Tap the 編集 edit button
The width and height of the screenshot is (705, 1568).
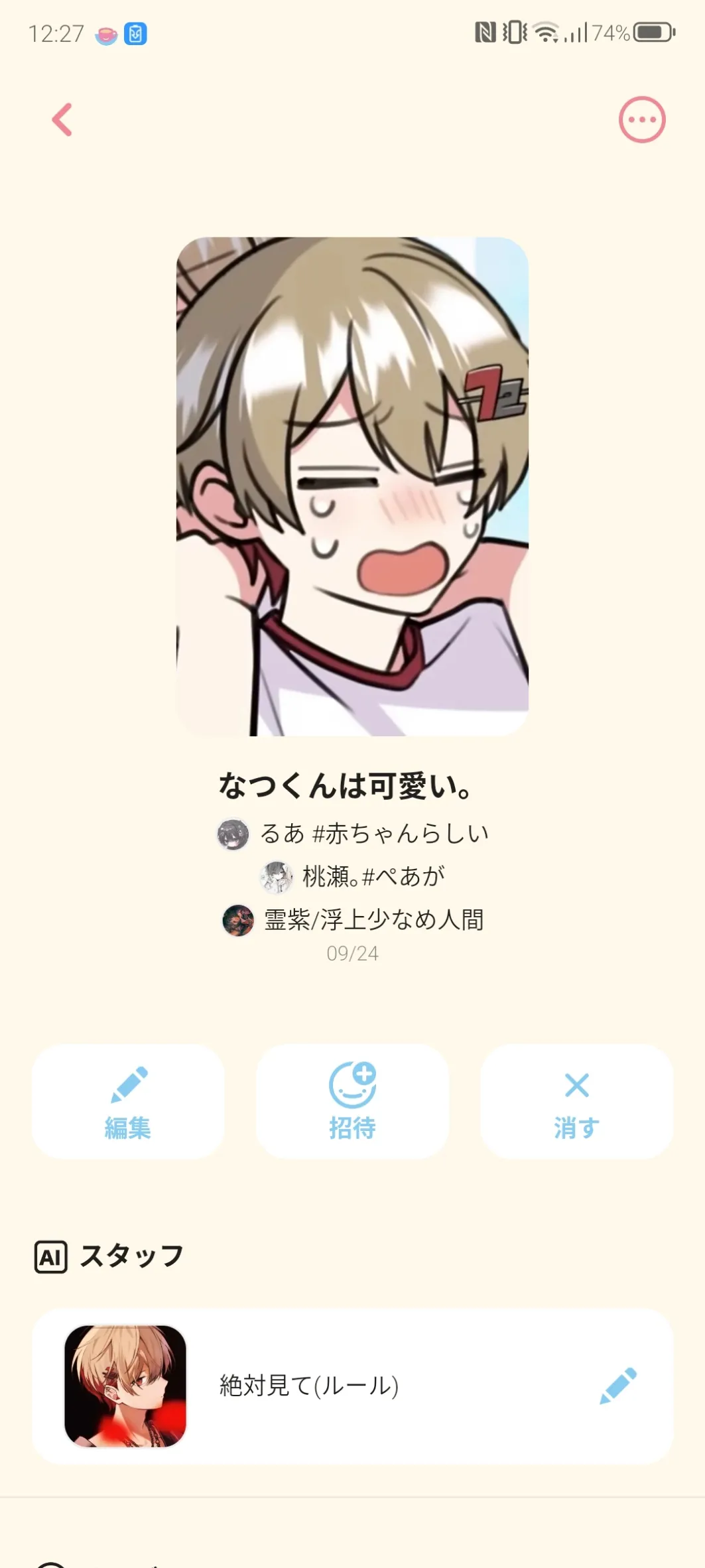point(128,1102)
